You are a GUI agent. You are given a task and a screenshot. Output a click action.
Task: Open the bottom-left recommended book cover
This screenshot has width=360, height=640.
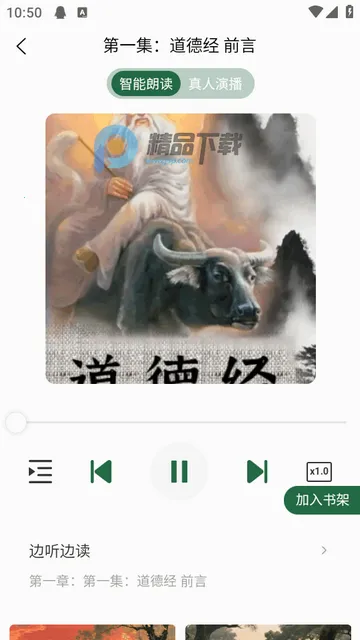(x=92, y=632)
